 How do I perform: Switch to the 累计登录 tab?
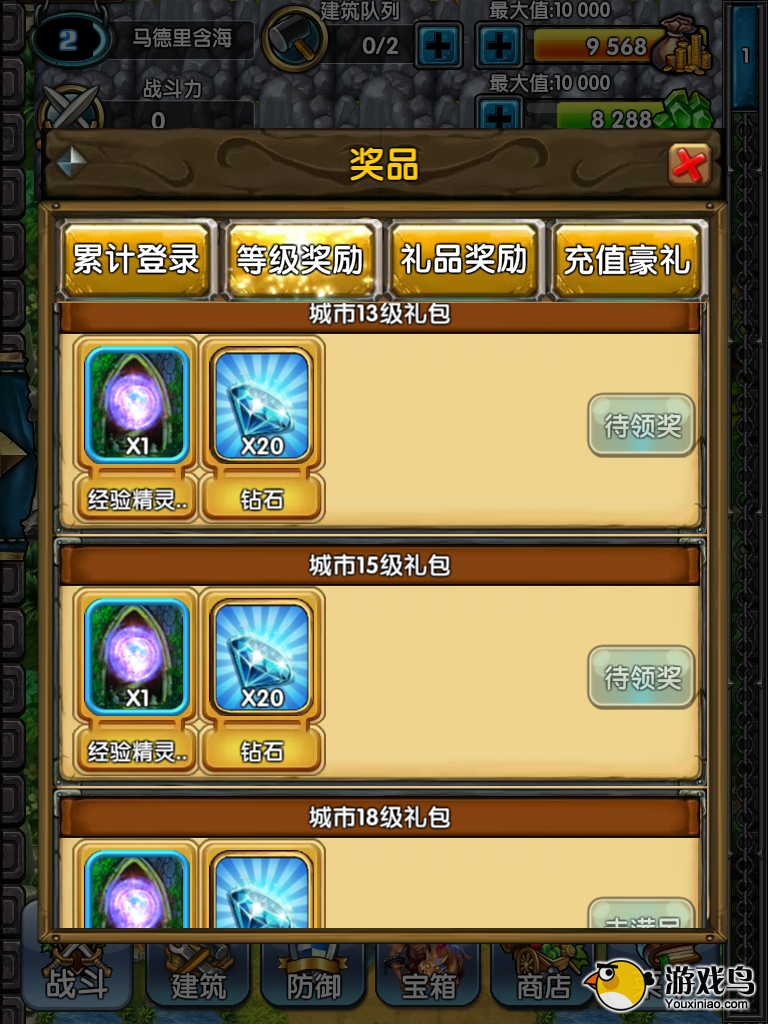point(135,260)
